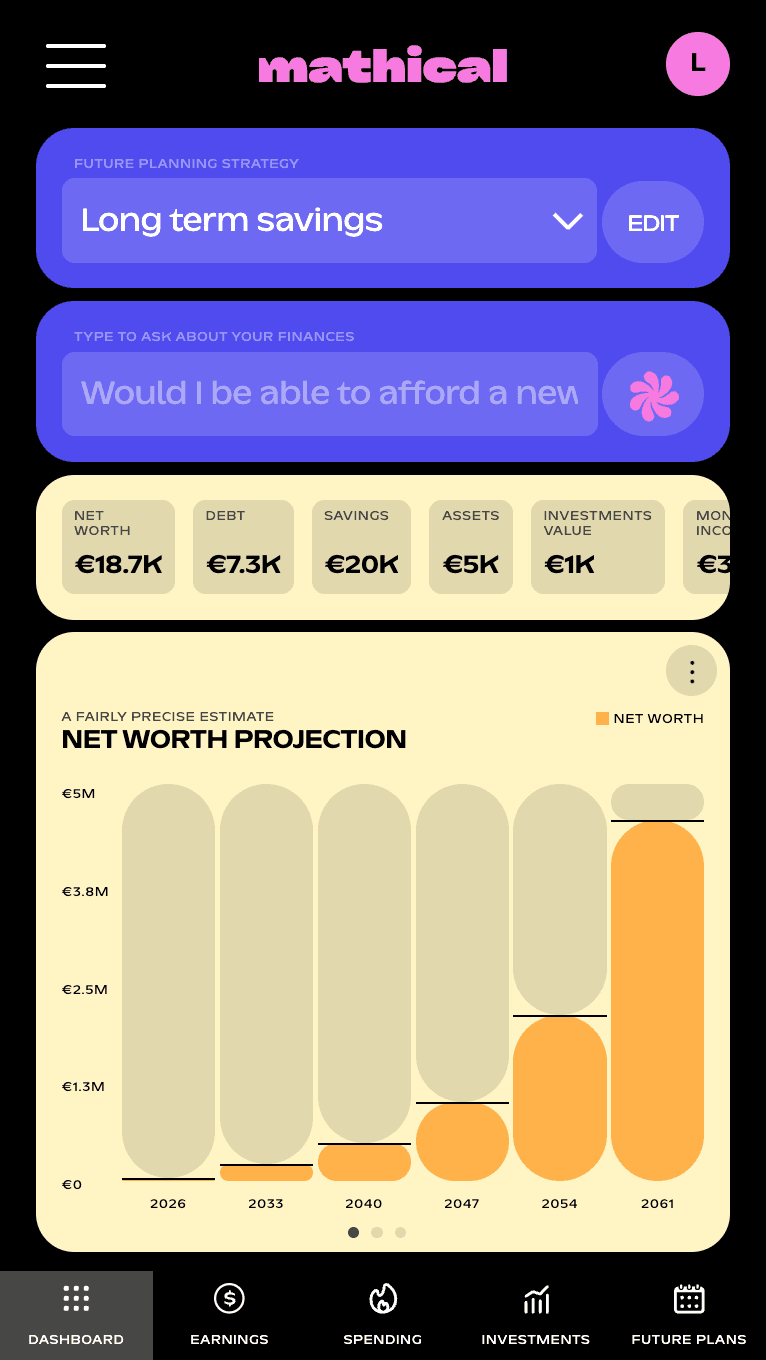
Task: Open the Net Worth stat card
Action: click(118, 547)
